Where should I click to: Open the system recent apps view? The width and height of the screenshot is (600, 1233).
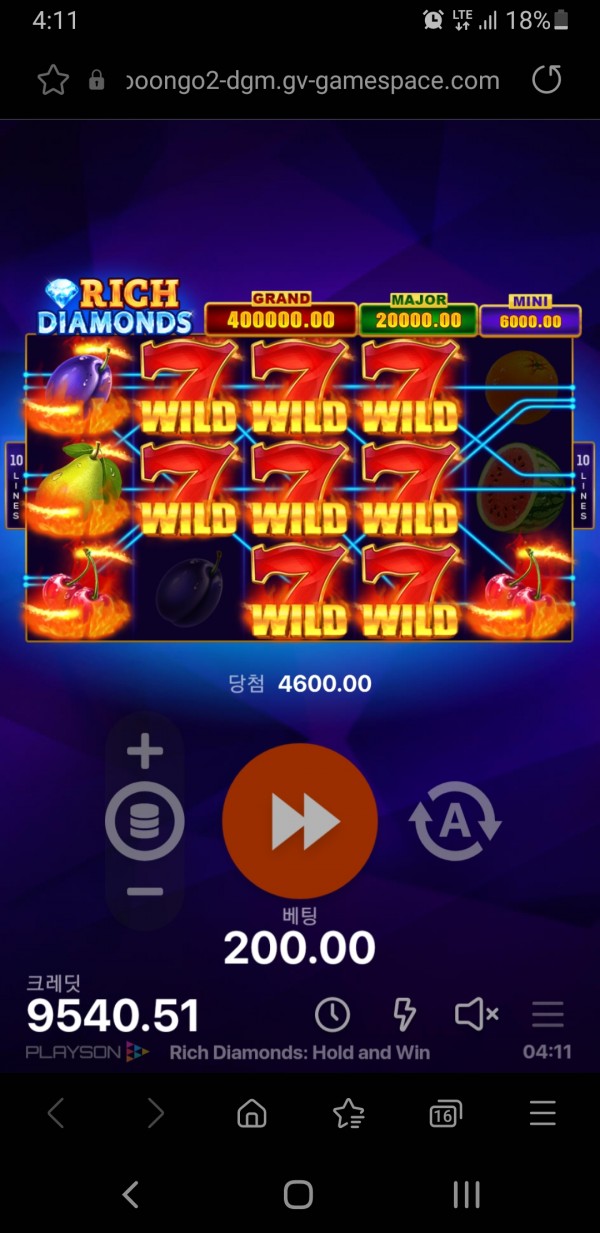(466, 1193)
